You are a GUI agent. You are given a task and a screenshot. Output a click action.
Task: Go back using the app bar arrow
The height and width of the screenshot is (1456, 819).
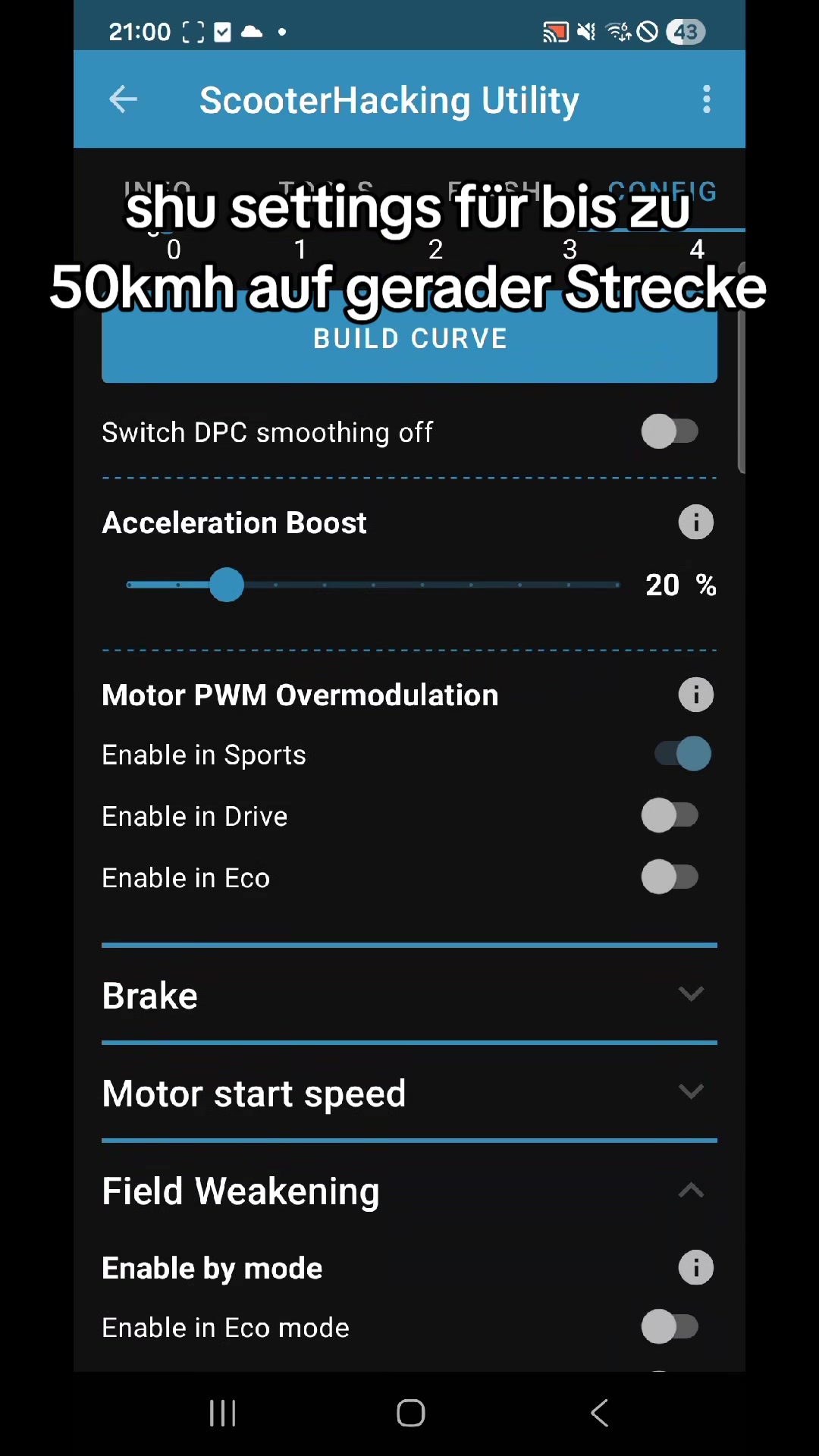(x=123, y=99)
